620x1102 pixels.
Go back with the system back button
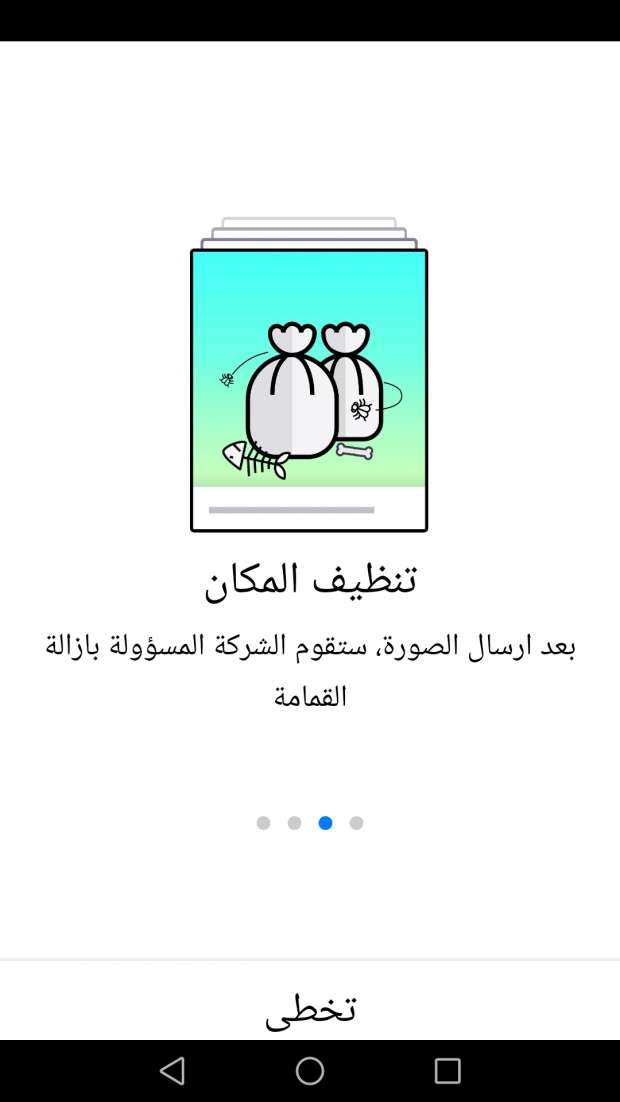tap(172, 1071)
